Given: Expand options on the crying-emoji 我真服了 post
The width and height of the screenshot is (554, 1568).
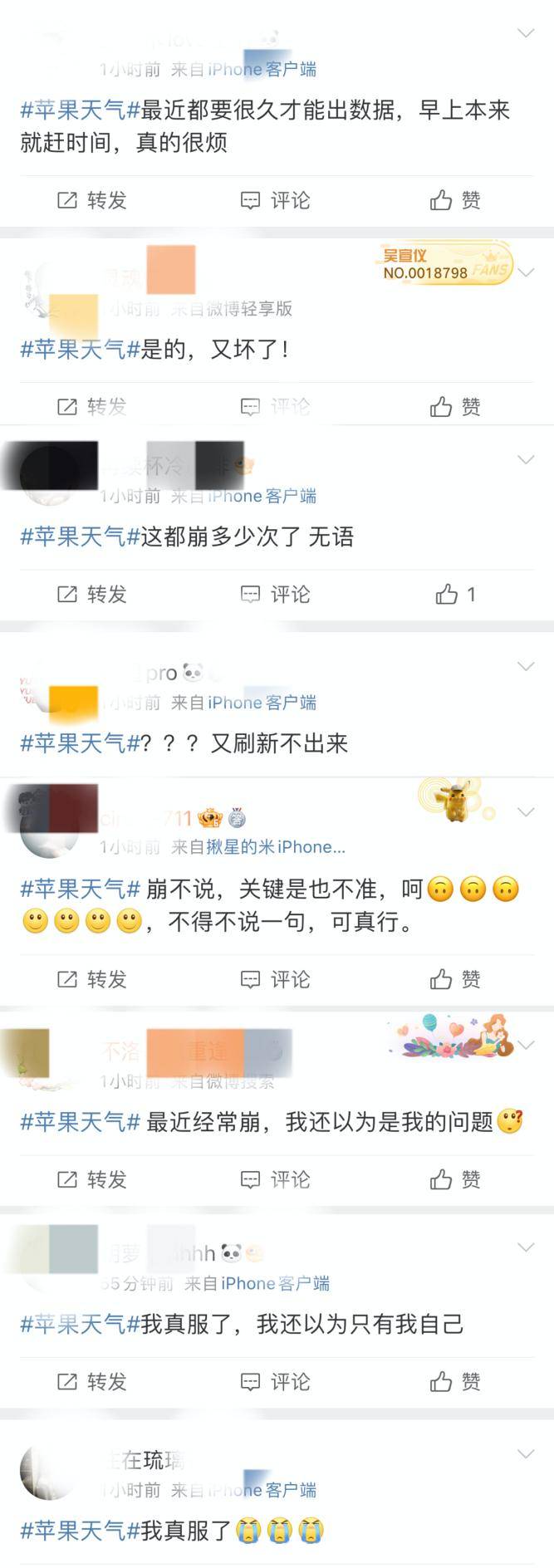Looking at the screenshot, I should pyautogui.click(x=526, y=1453).
